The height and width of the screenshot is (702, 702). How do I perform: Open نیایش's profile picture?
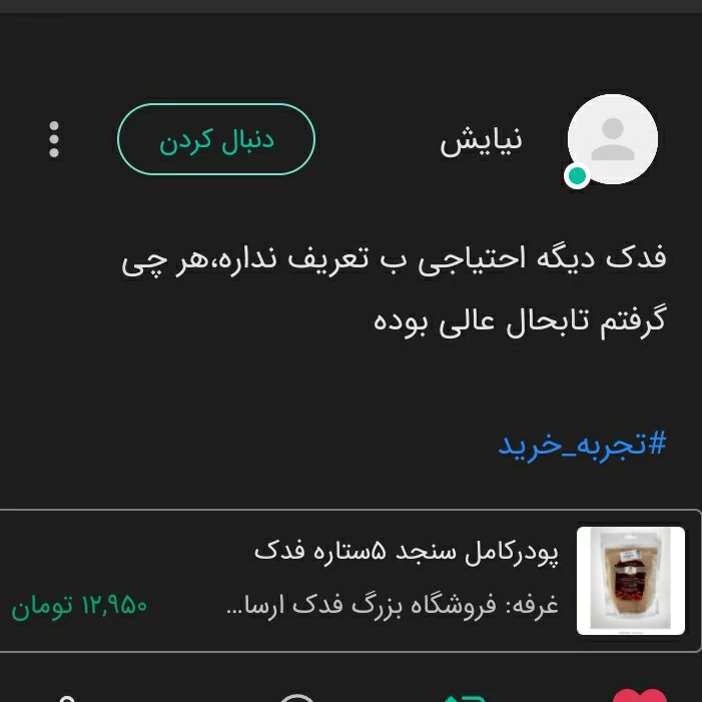click(612, 140)
